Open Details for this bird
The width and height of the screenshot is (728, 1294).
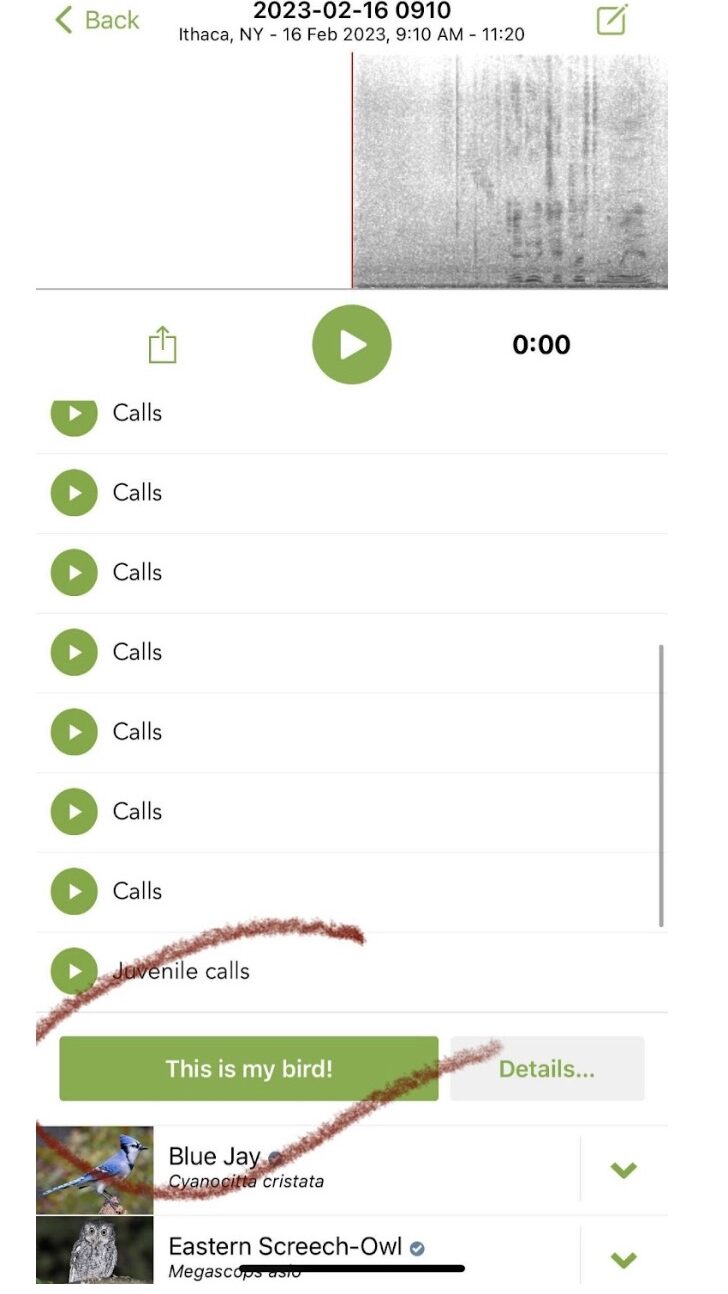coord(547,1069)
